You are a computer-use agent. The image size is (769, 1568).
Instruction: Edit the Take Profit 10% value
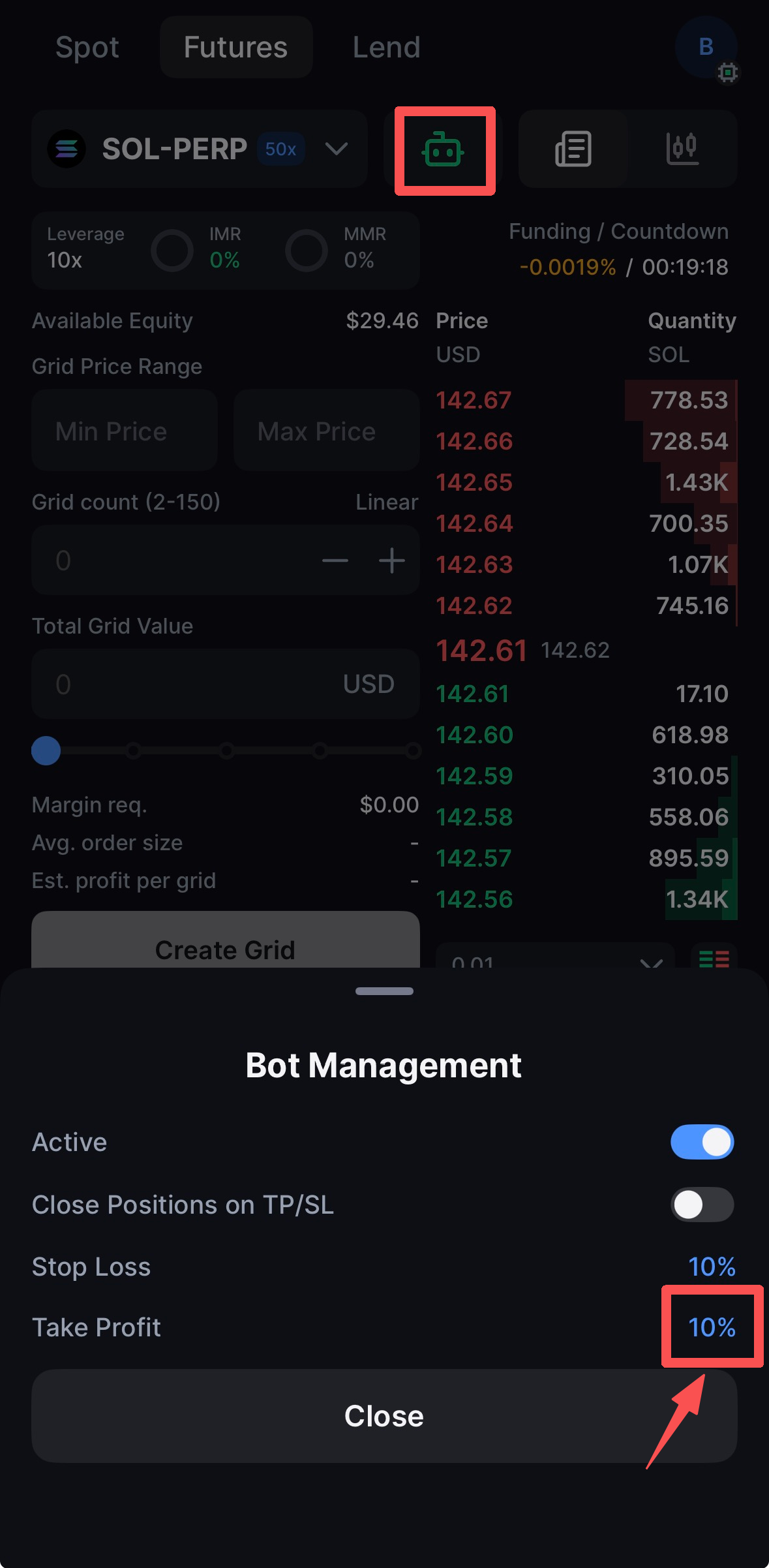click(x=712, y=1327)
